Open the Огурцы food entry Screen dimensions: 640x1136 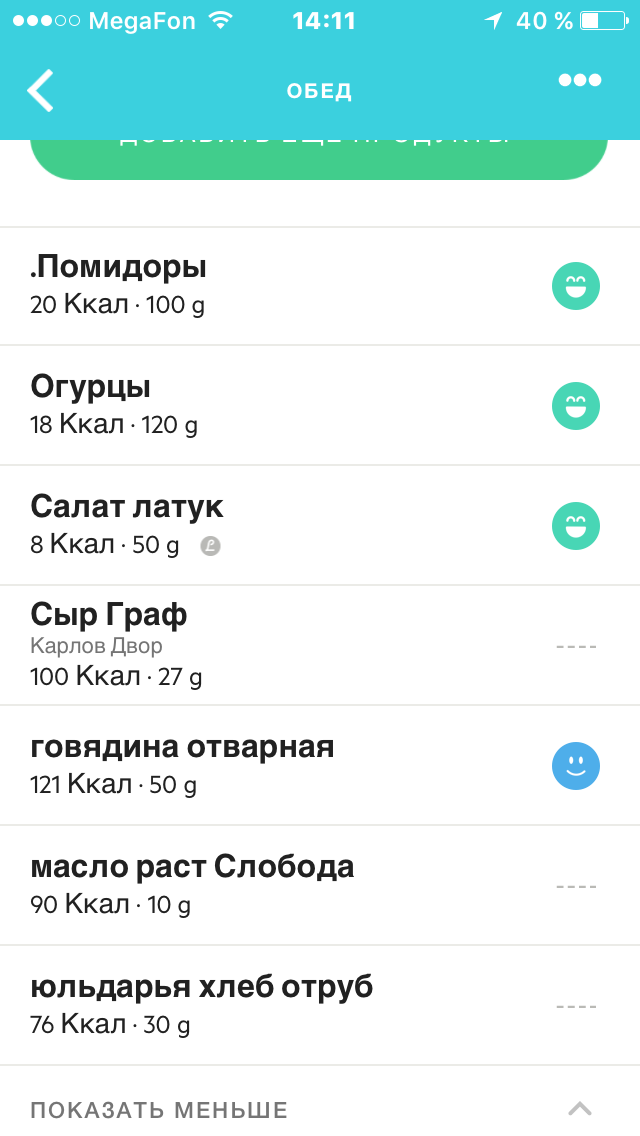tap(320, 406)
